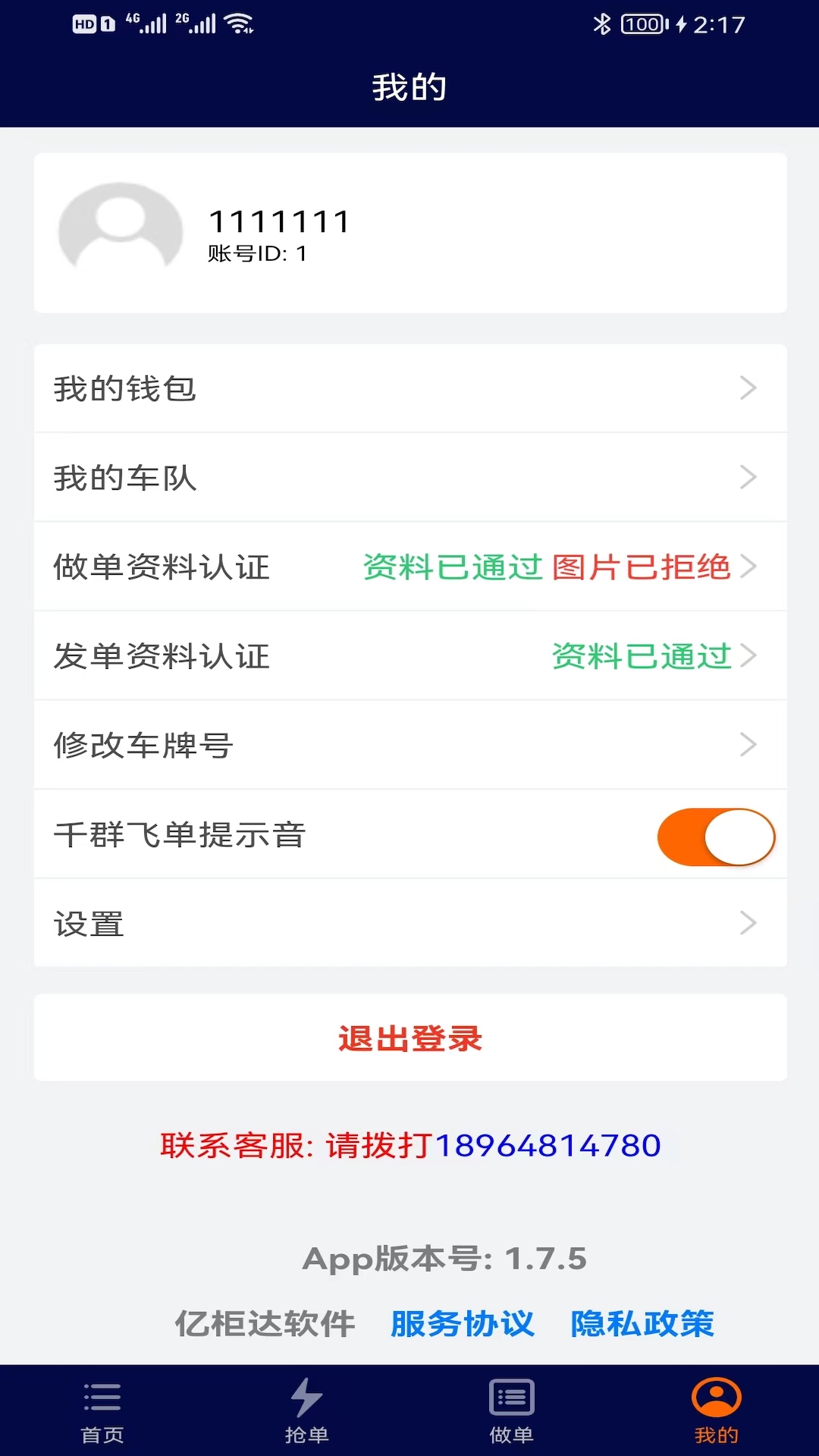
Task: Open 修改车牌号 using its chevron
Action: pyautogui.click(x=750, y=745)
